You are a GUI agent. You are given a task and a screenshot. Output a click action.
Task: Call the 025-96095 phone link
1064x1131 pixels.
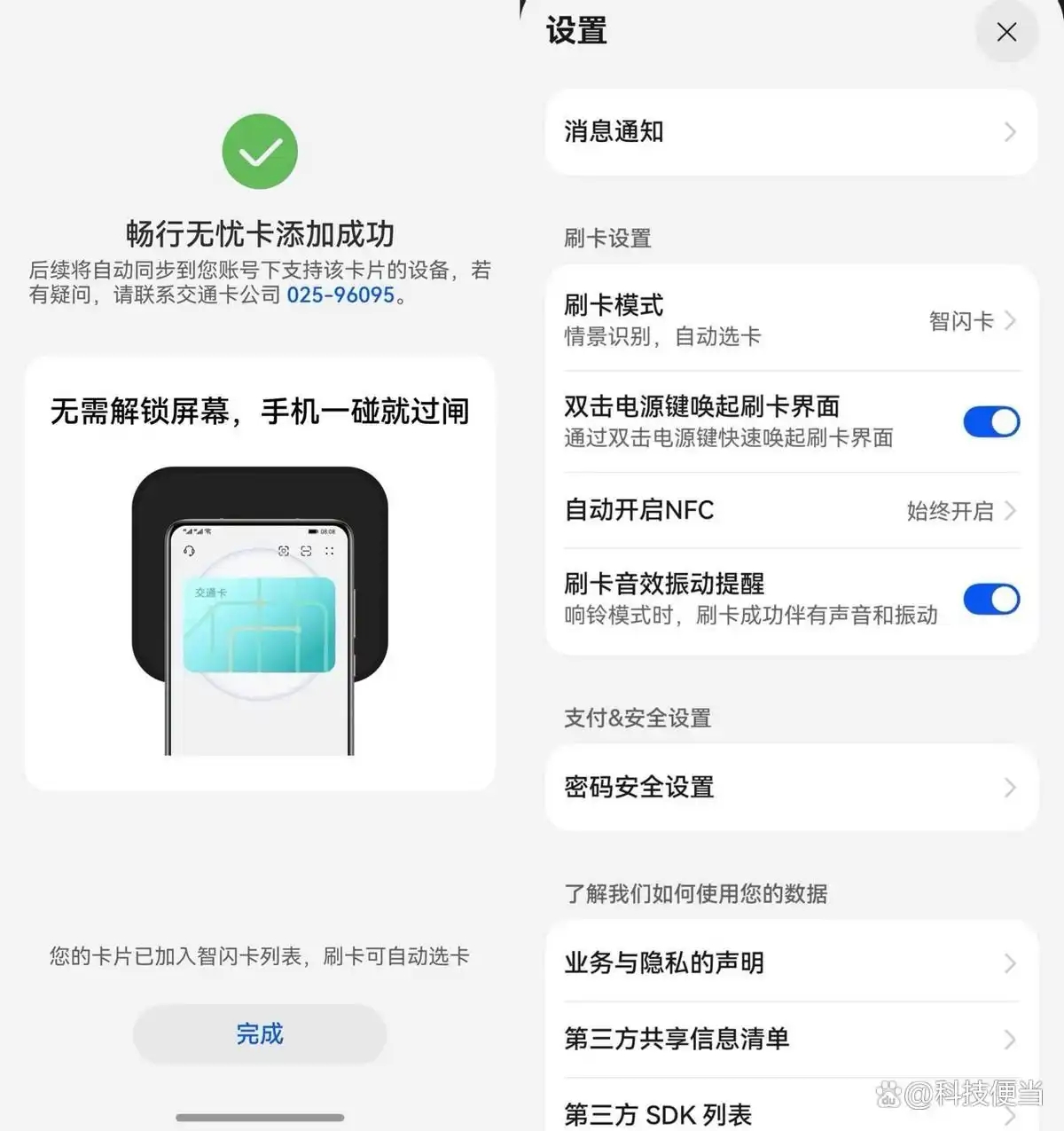(x=340, y=295)
